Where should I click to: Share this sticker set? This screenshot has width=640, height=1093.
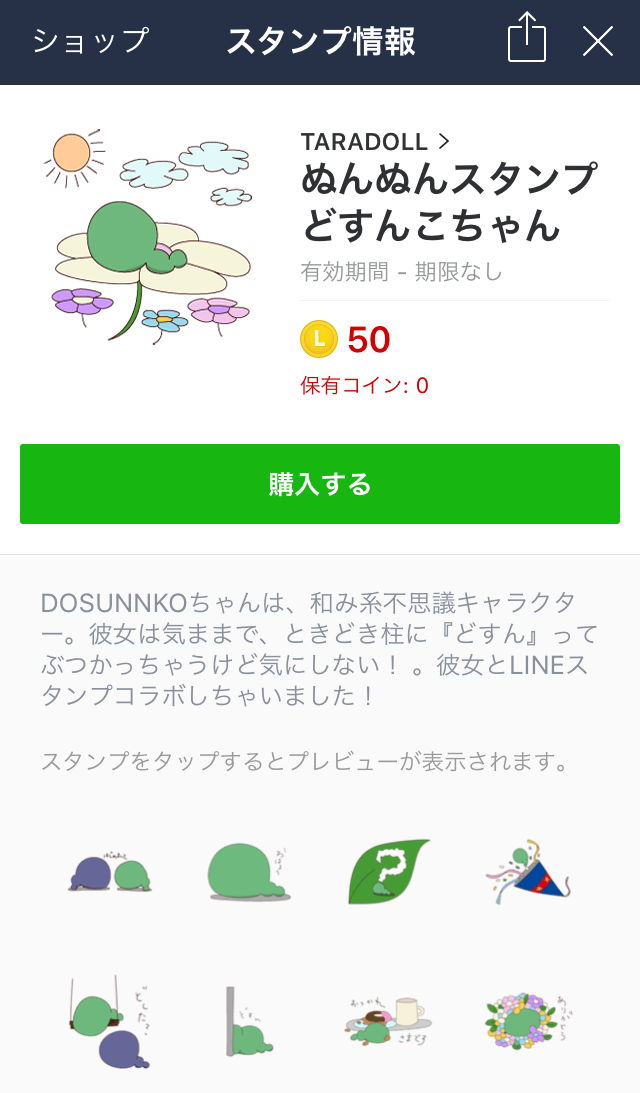pyautogui.click(x=527, y=41)
